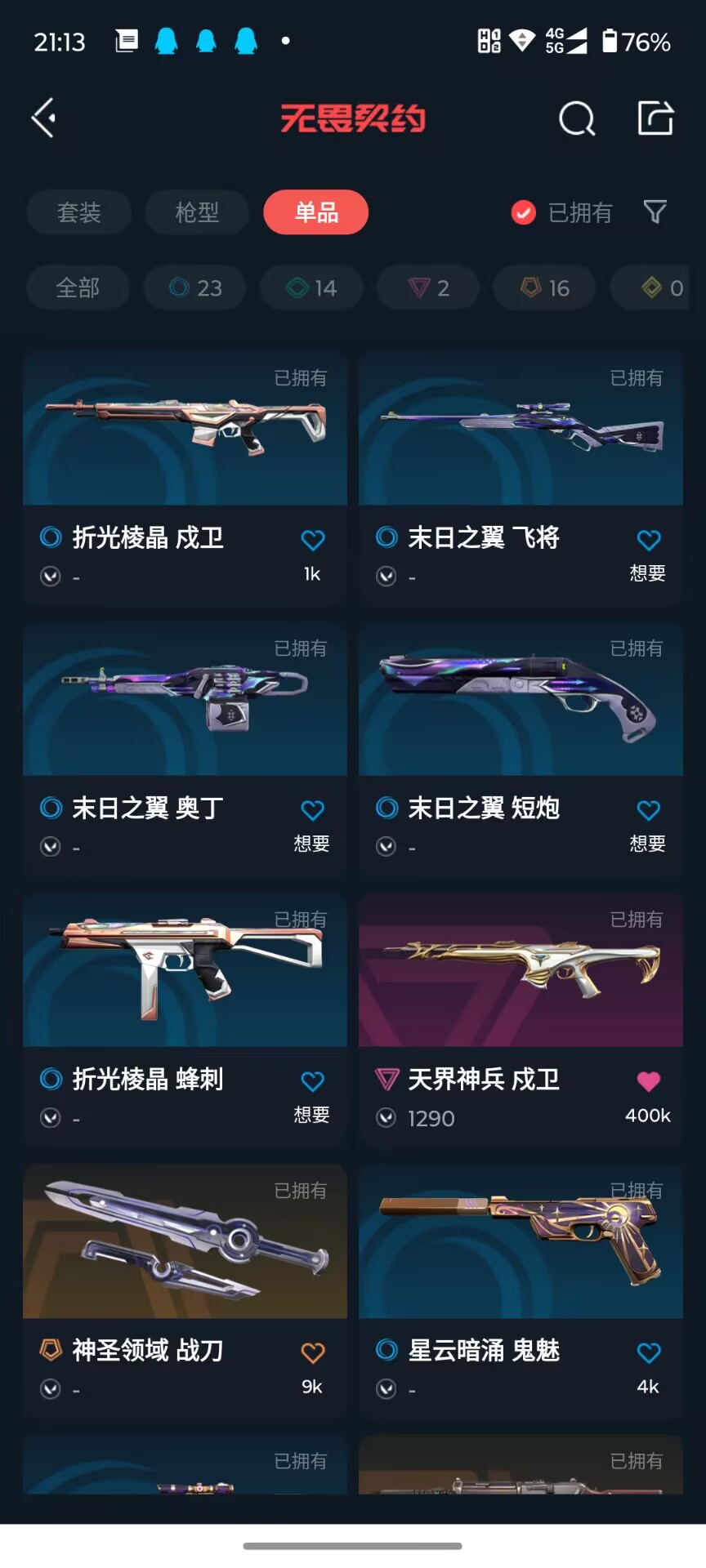Go back using the top-left arrow
The width and height of the screenshot is (706, 1568).
pyautogui.click(x=44, y=118)
